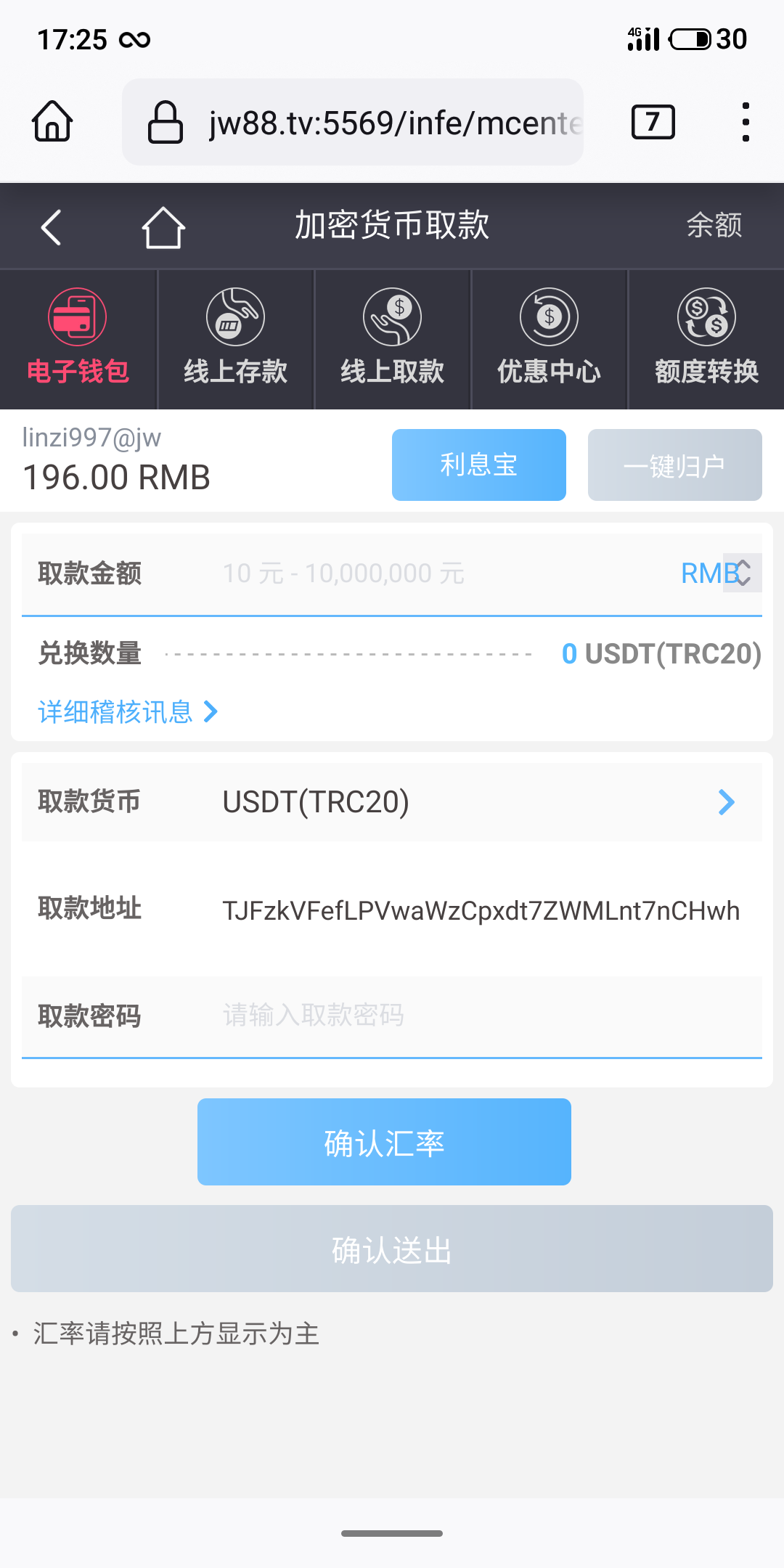Image resolution: width=784 pixels, height=1568 pixels.
Task: Go back from 加密货币取款 page
Action: tap(51, 227)
